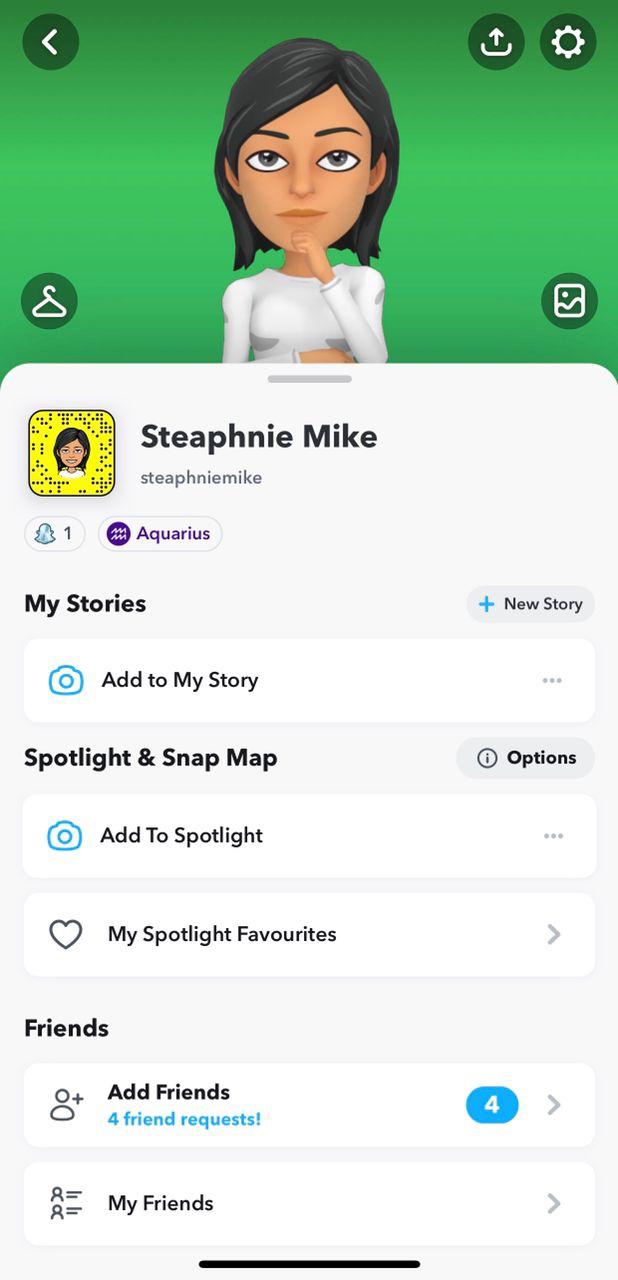The width and height of the screenshot is (618, 1280).
Task: Open the Snapcode next to Steaphnie Mike
Action: pos(71,453)
